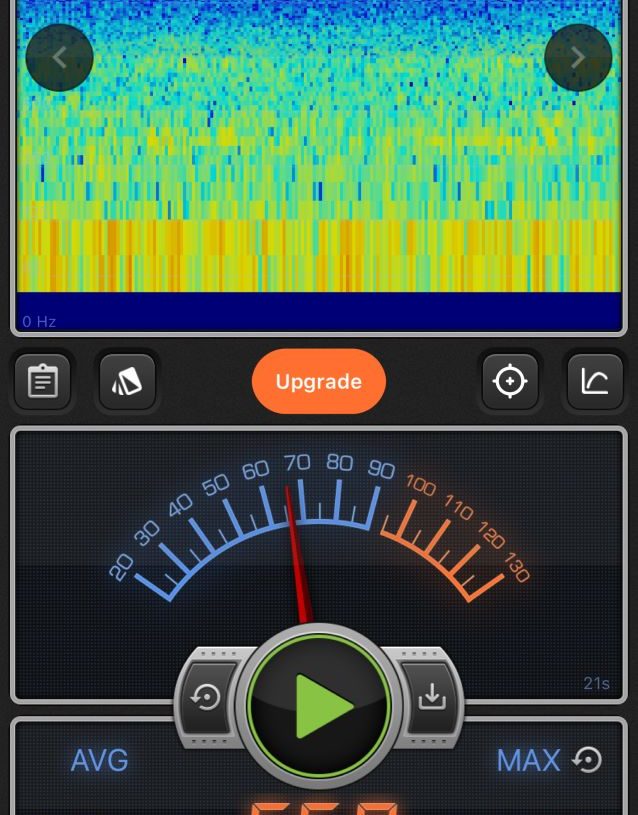Save the recording with the download button
This screenshot has height=815, width=638.
tap(432, 696)
